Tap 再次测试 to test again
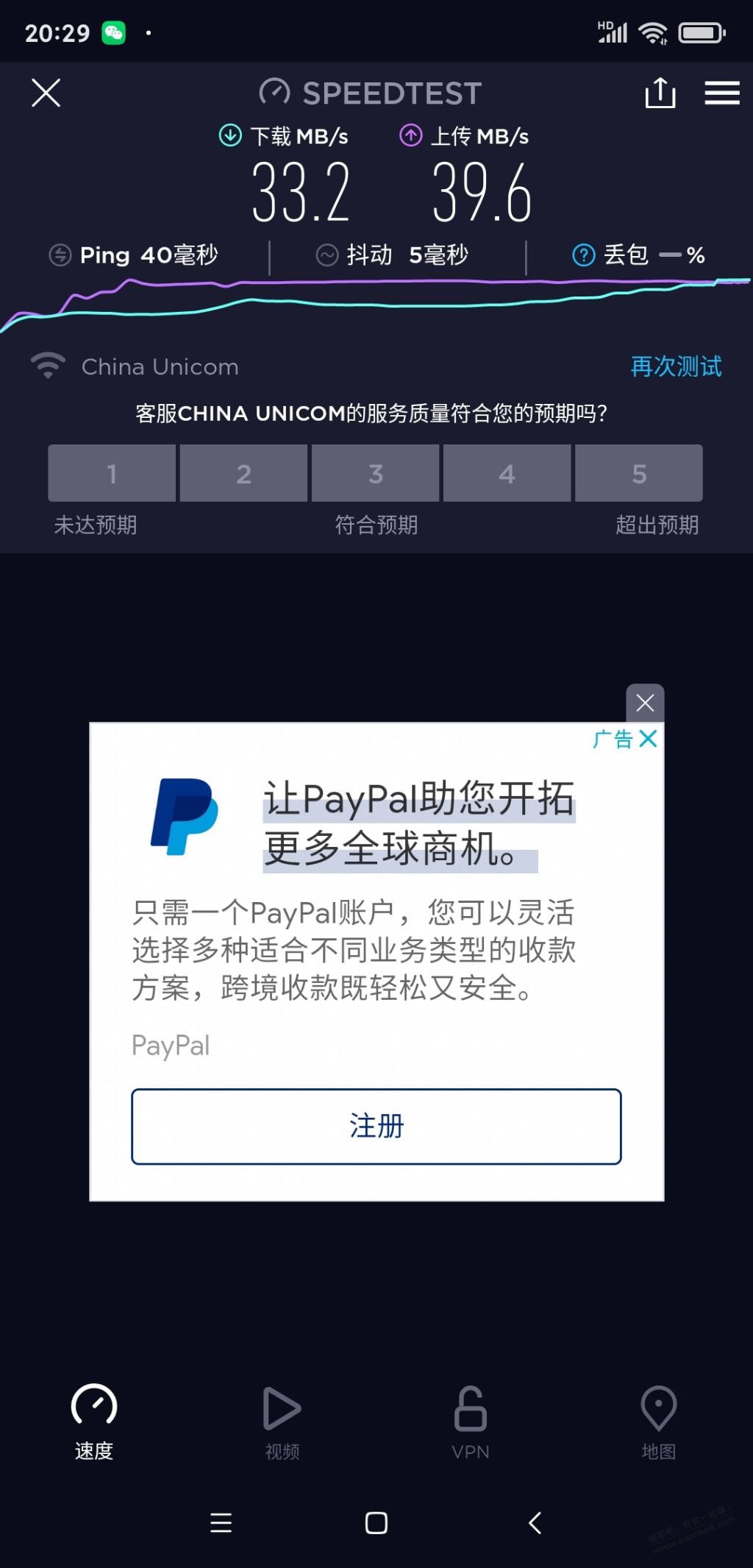Image resolution: width=753 pixels, height=1568 pixels. [676, 366]
